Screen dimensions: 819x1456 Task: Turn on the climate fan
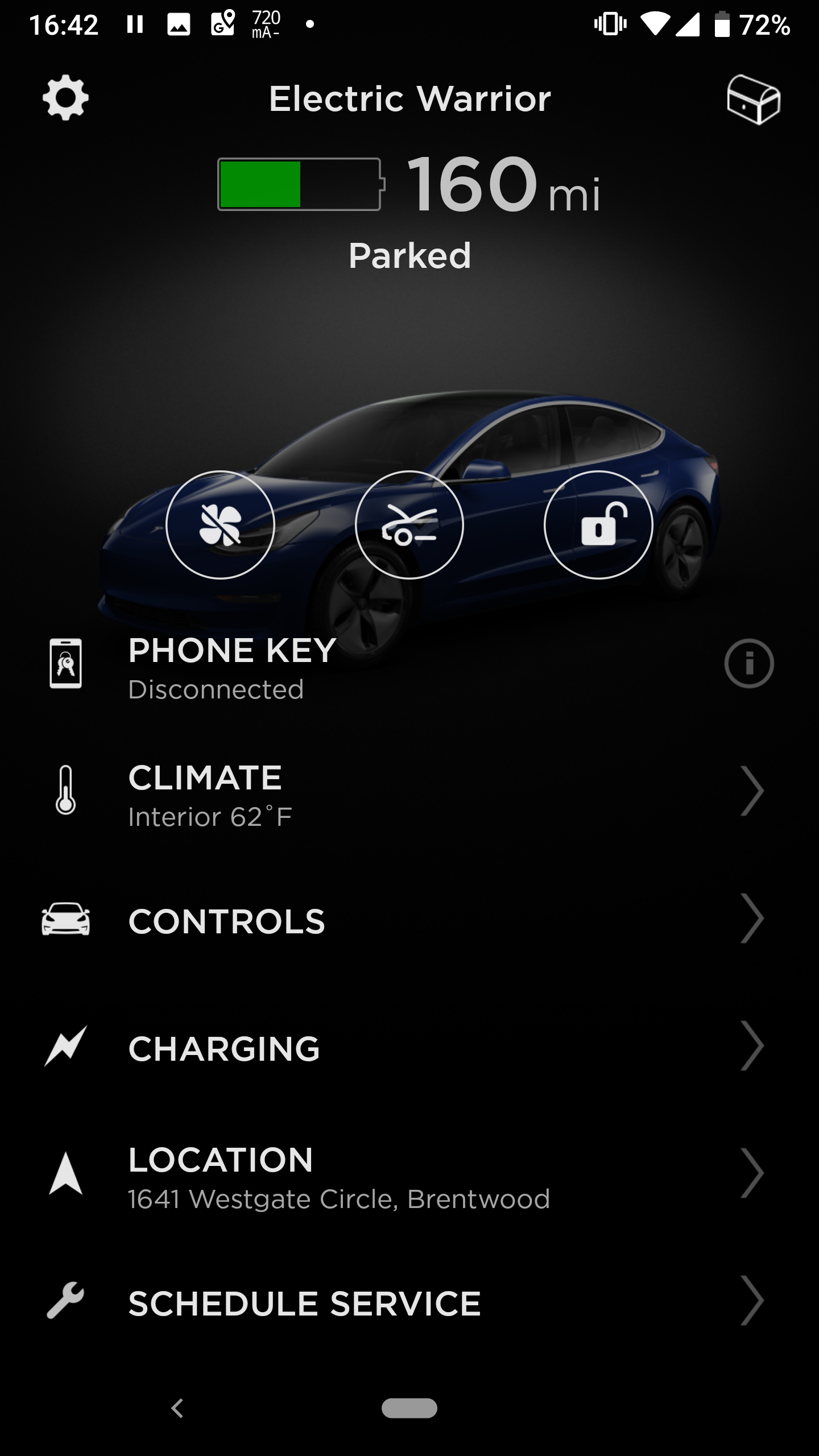(220, 524)
